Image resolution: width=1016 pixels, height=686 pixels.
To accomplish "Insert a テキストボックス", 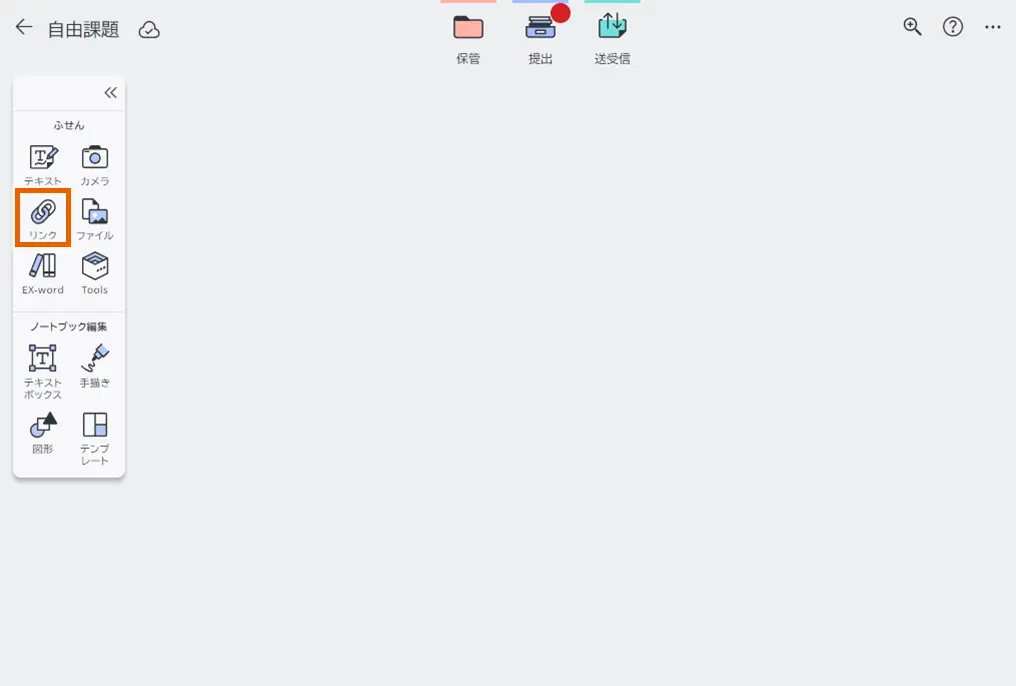I will pyautogui.click(x=43, y=370).
